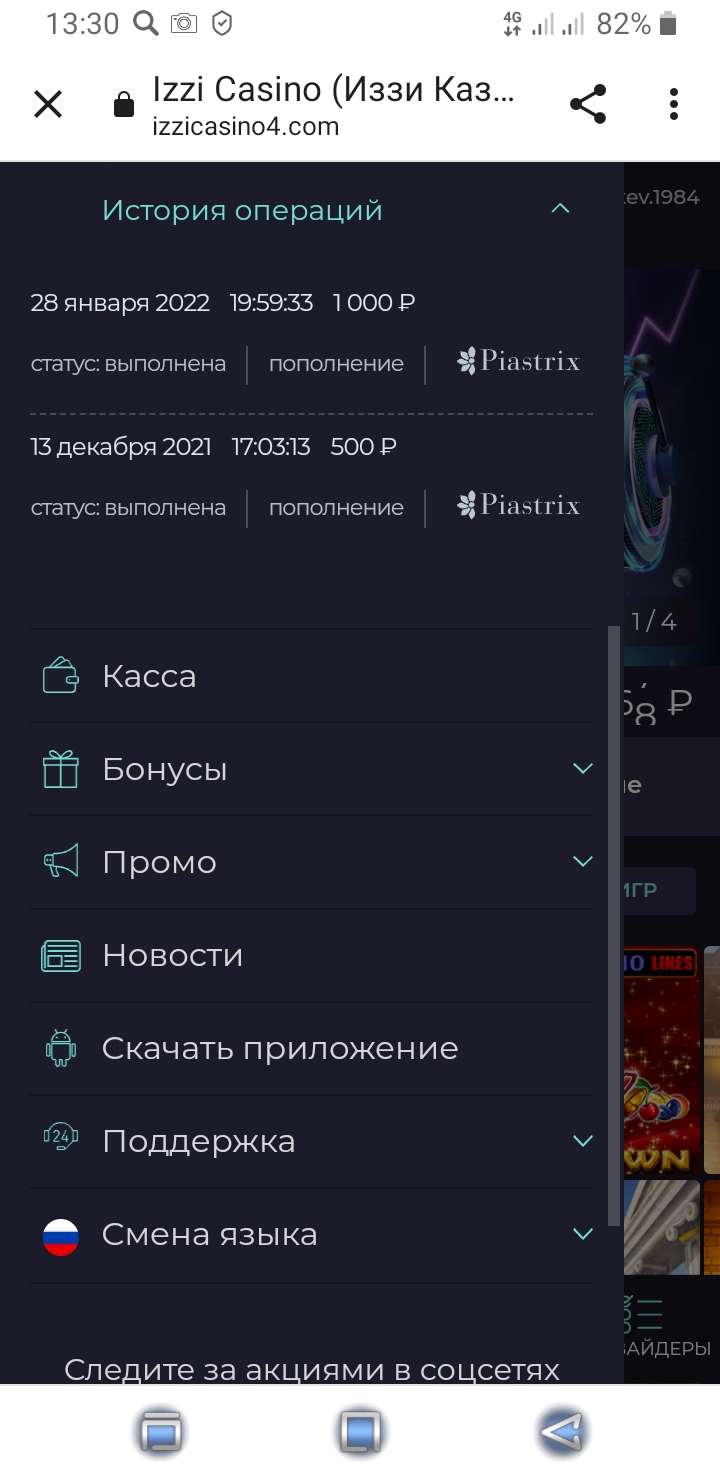Tap the system back button
Screen dimensions: 720x1480
(562, 1432)
